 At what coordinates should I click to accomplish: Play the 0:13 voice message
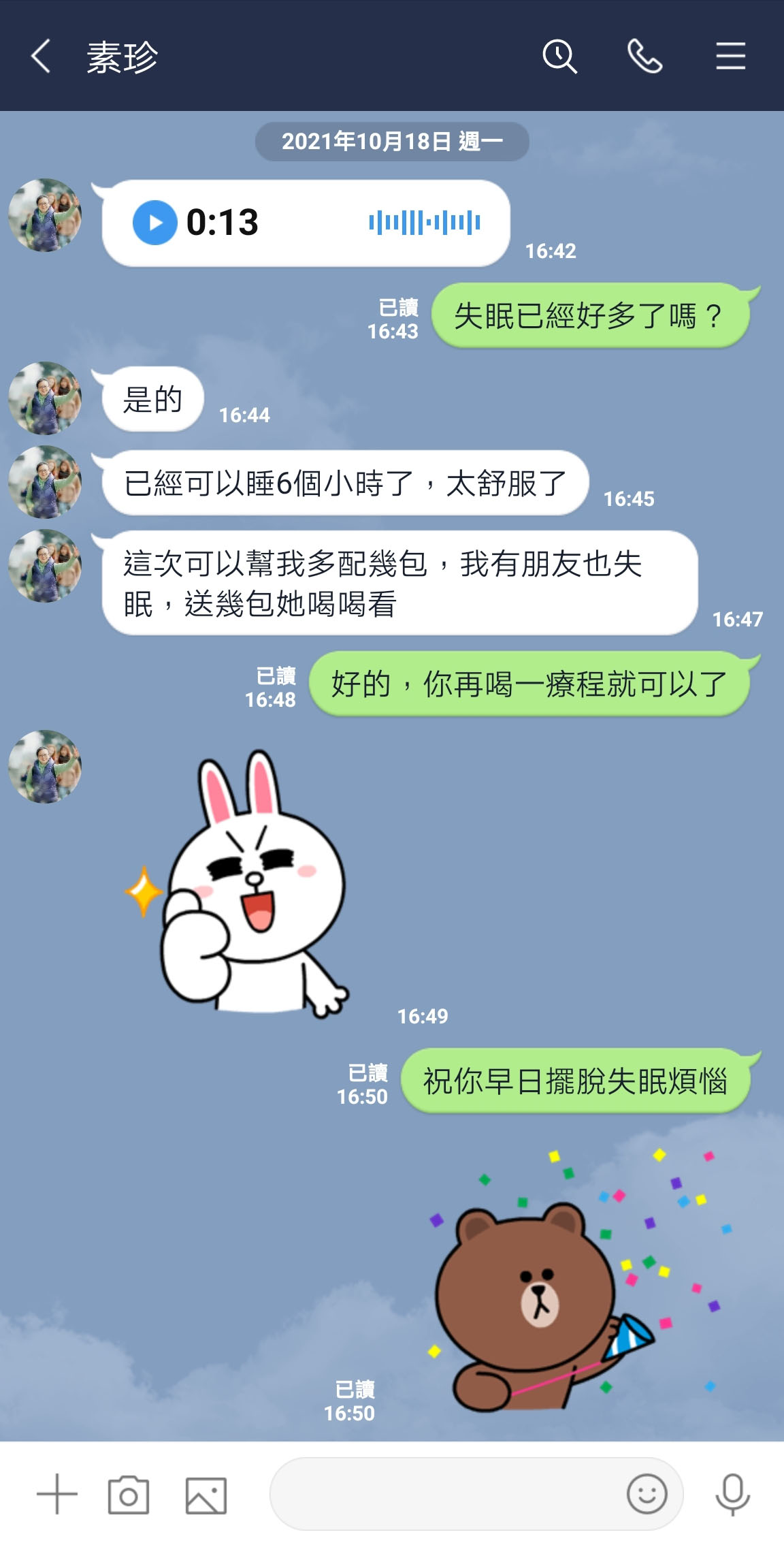click(155, 223)
